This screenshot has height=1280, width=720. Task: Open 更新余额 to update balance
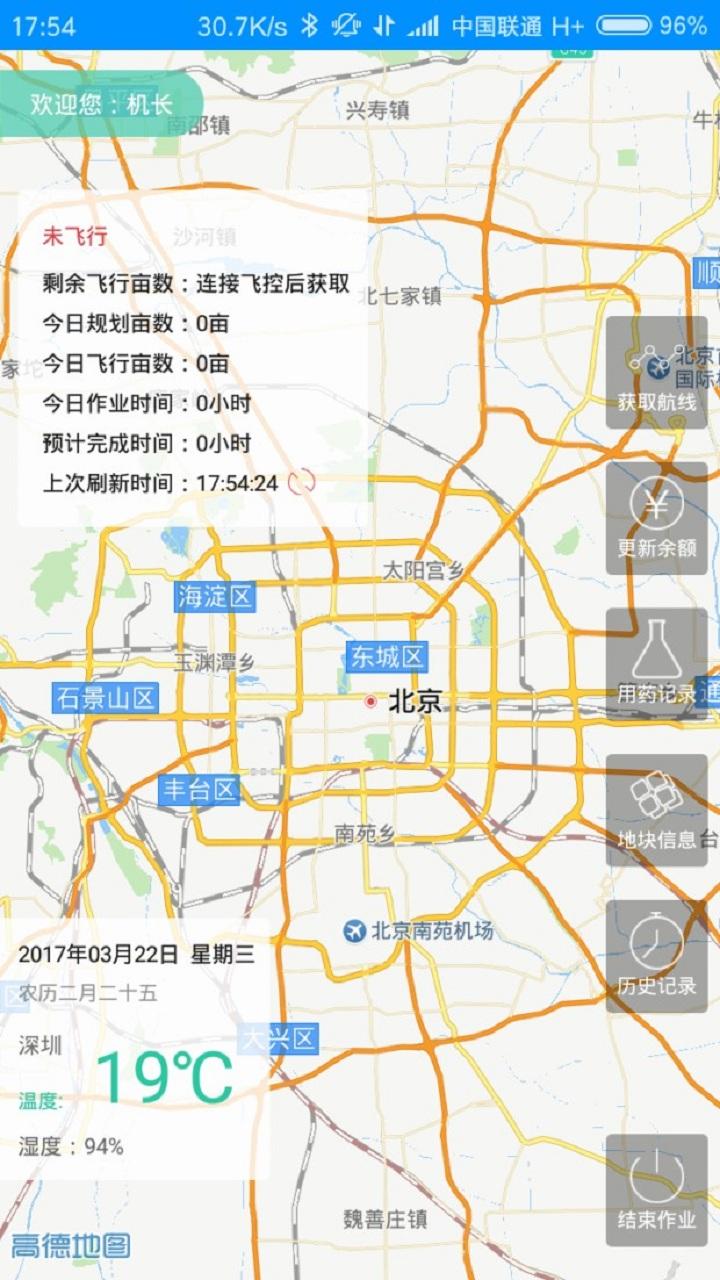(x=656, y=518)
